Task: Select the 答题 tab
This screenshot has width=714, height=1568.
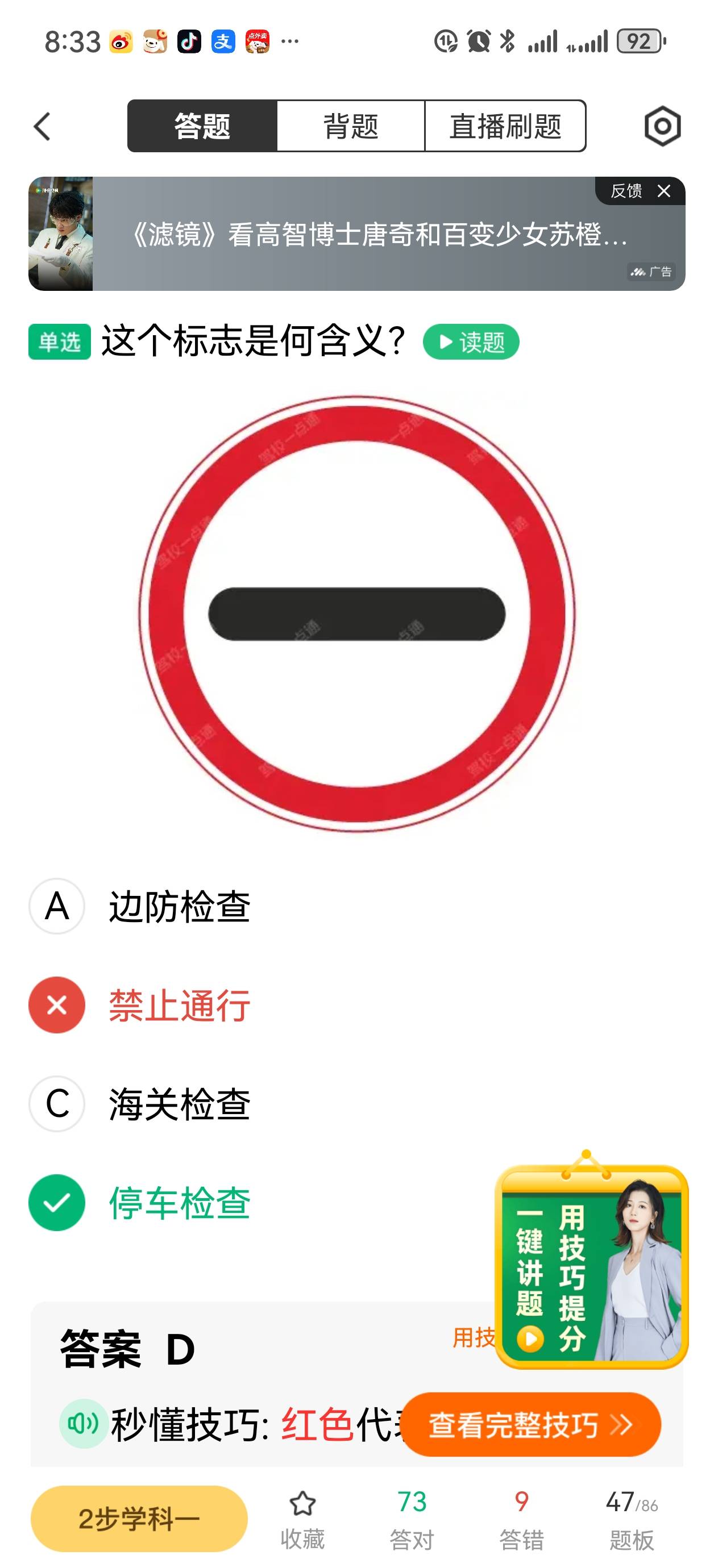Action: 202,127
